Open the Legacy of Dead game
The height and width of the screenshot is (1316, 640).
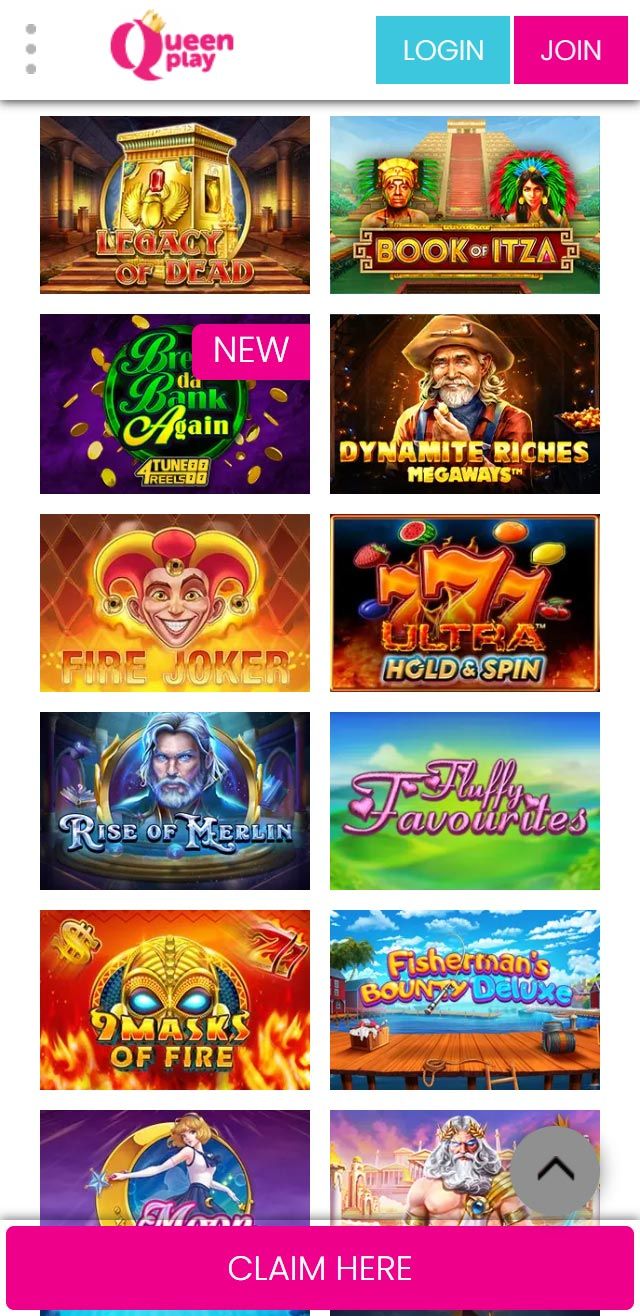(x=175, y=205)
